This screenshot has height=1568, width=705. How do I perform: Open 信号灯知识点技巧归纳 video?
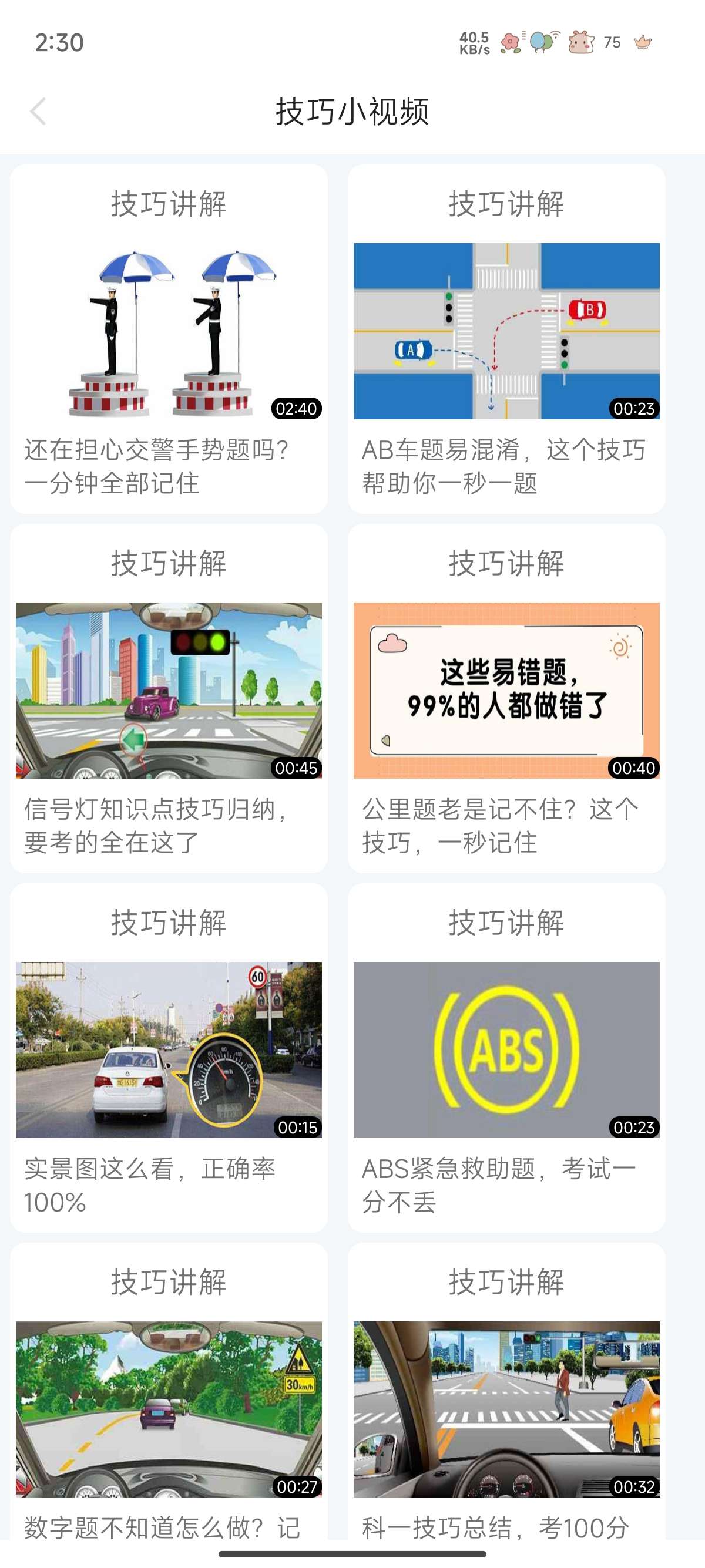[169, 691]
